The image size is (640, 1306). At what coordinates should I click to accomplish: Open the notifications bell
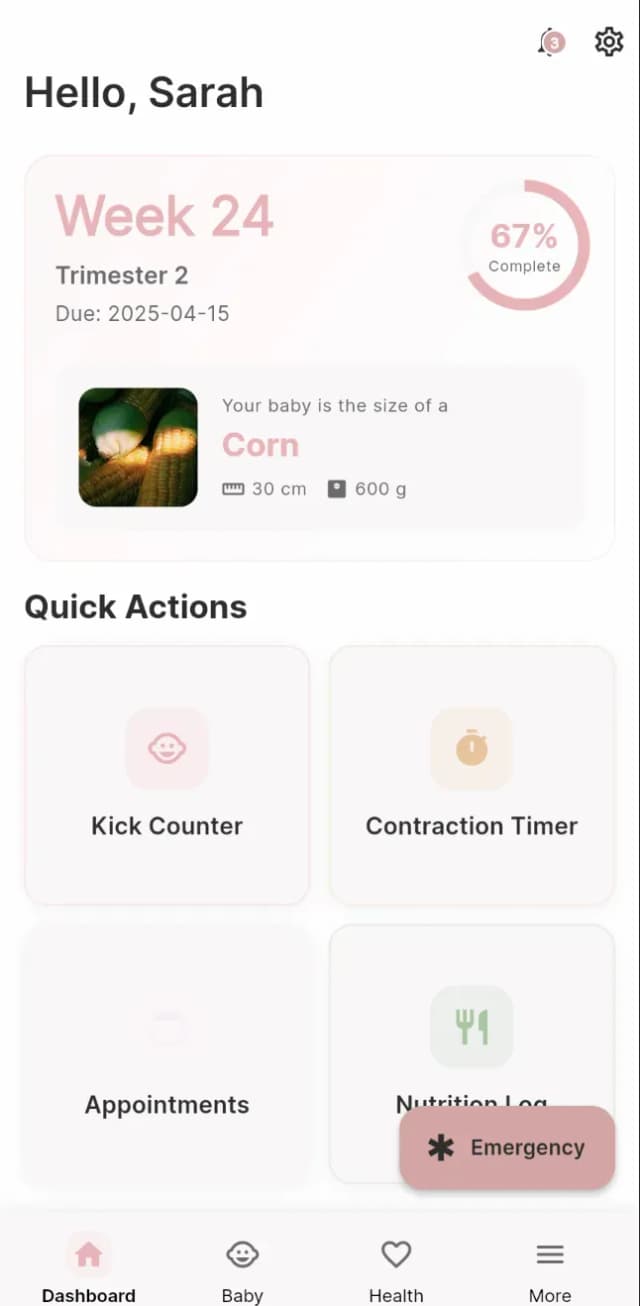[x=550, y=42]
